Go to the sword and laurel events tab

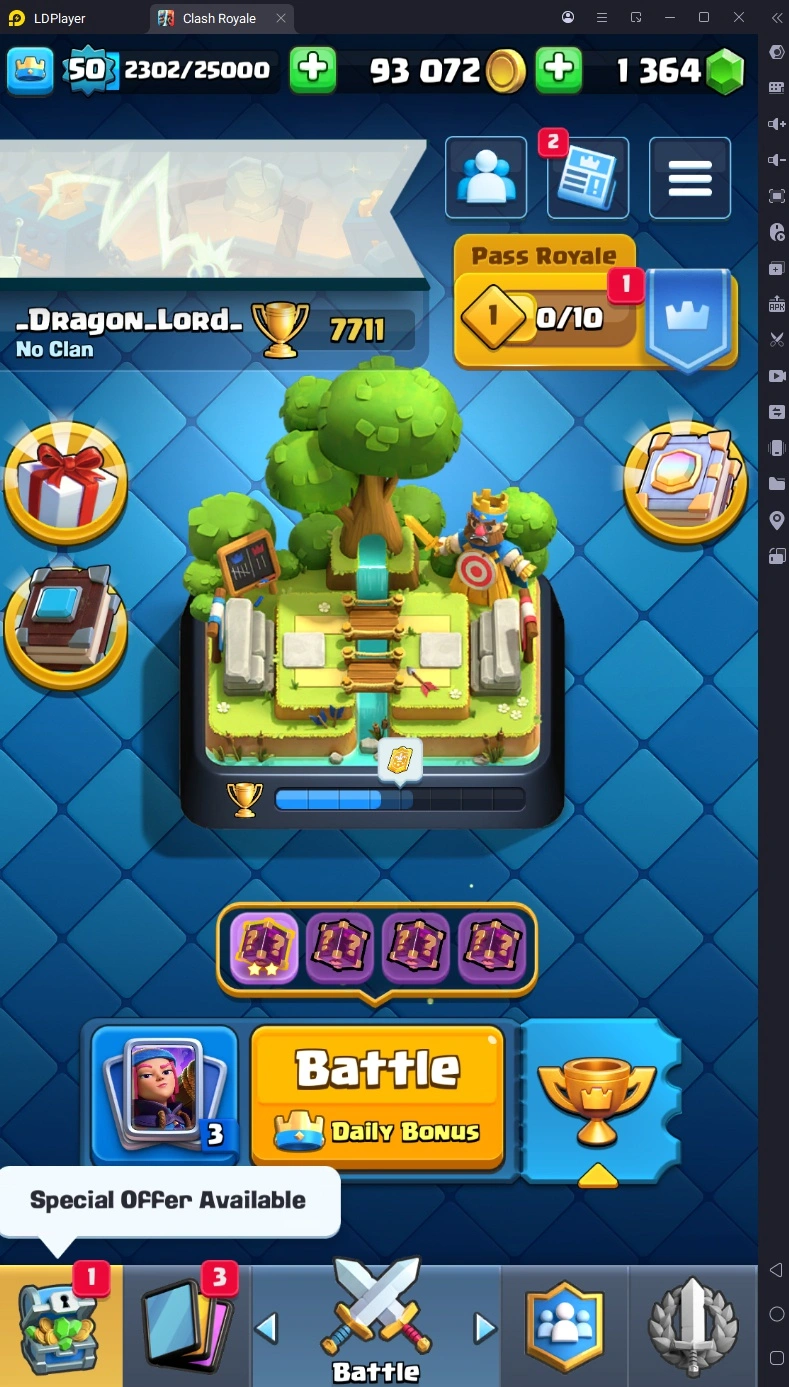click(693, 1326)
